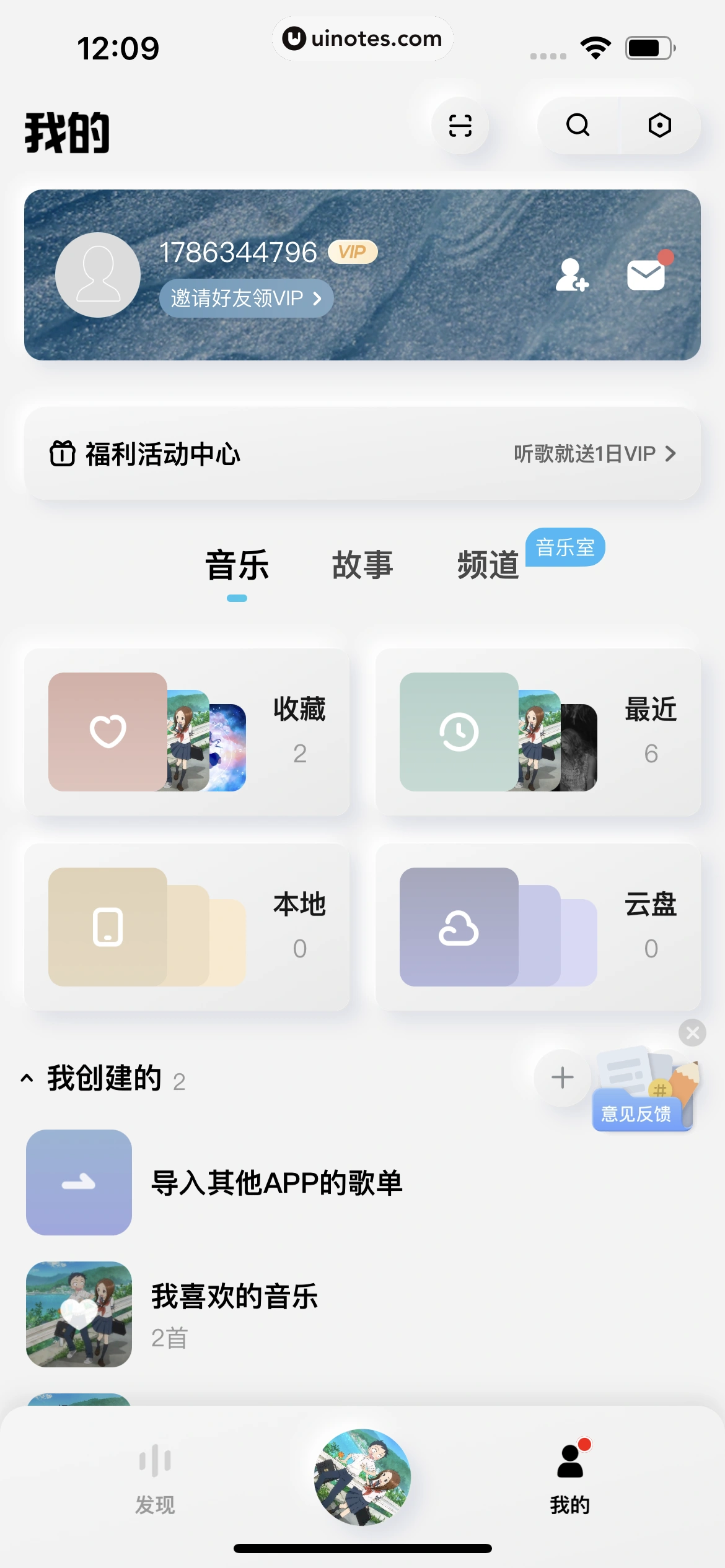Screen dimensions: 725x1568
Task: Open the message inbox icon
Action: [x=645, y=275]
